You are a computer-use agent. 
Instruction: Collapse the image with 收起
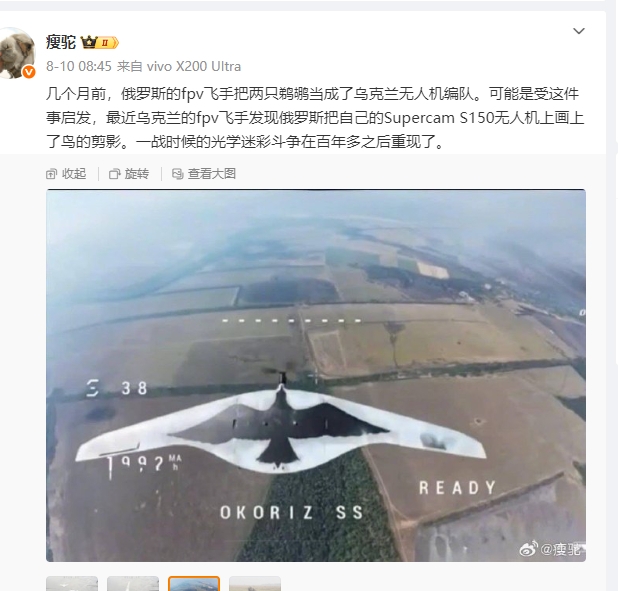click(67, 173)
